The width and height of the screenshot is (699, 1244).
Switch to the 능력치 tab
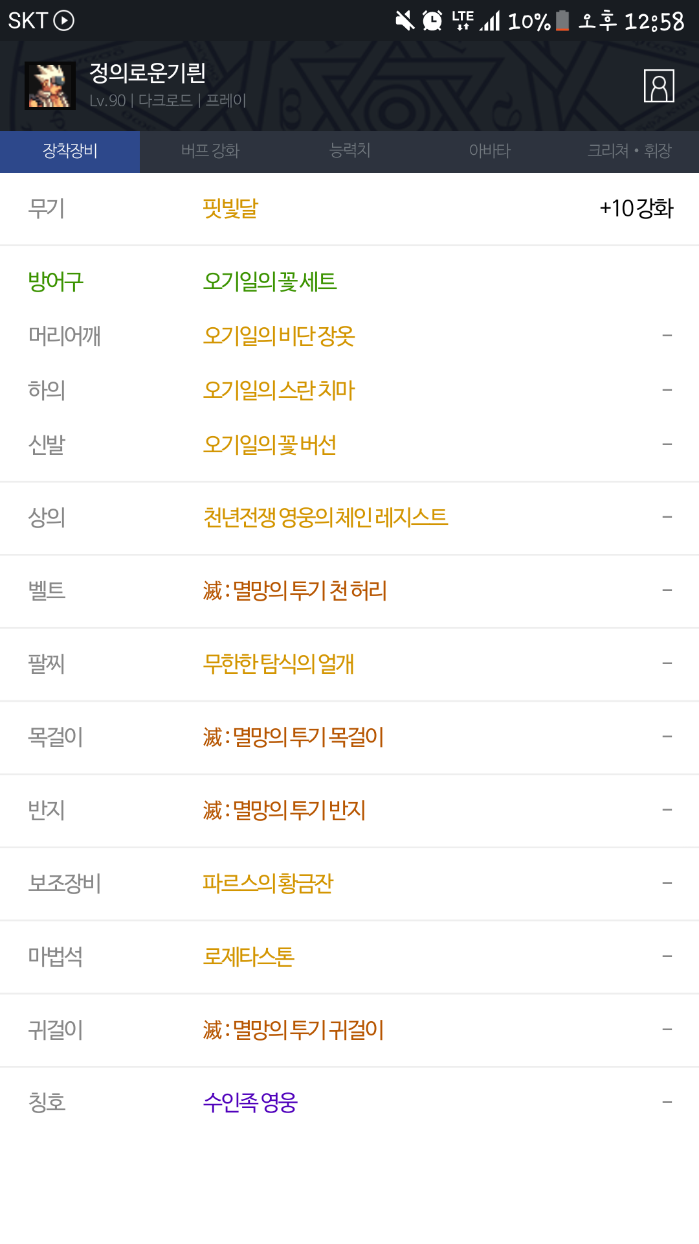click(x=350, y=151)
